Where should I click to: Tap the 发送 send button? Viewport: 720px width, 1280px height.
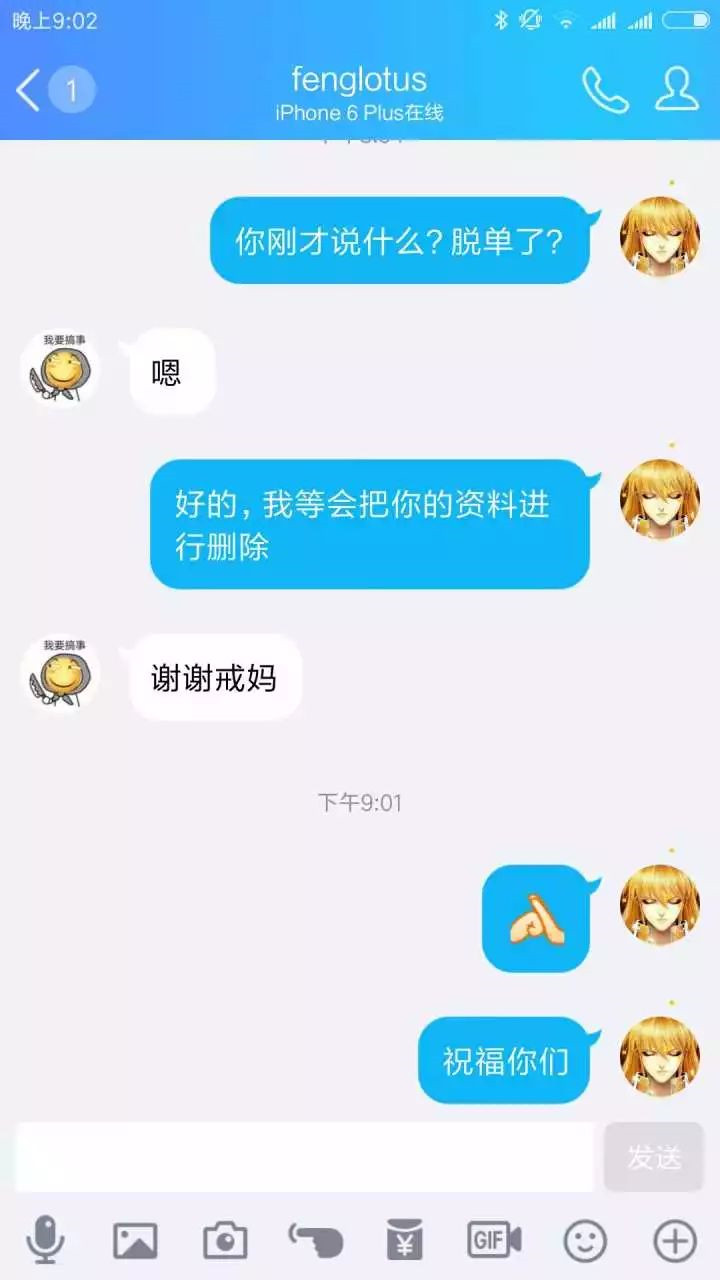pyautogui.click(x=654, y=1157)
